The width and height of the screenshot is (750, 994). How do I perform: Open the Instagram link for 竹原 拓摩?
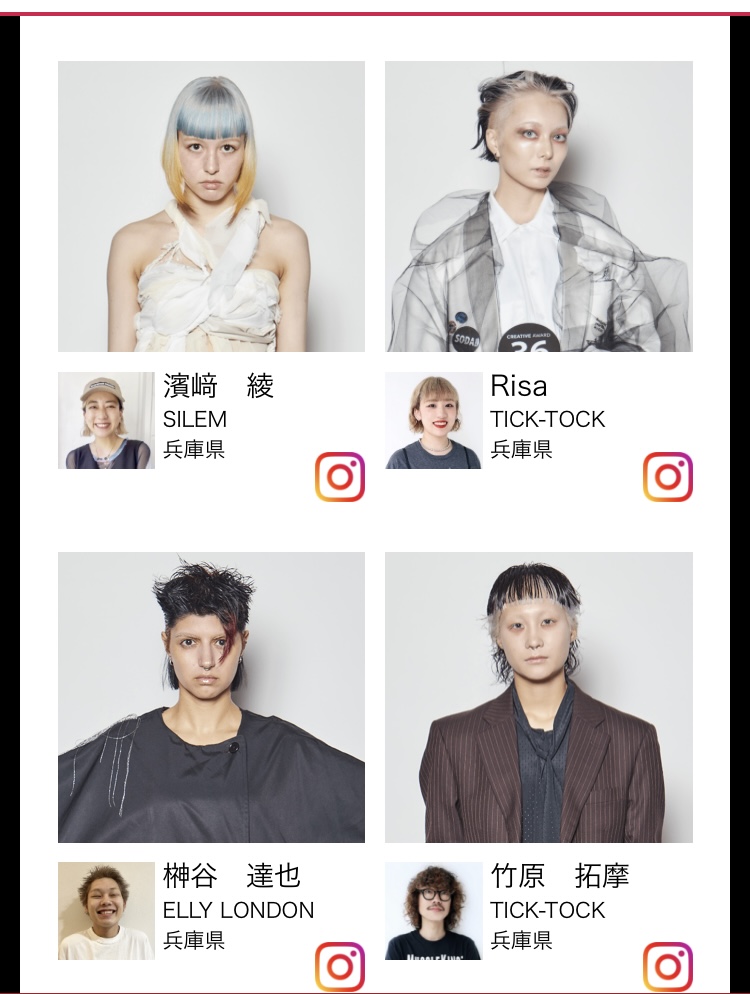click(x=667, y=966)
